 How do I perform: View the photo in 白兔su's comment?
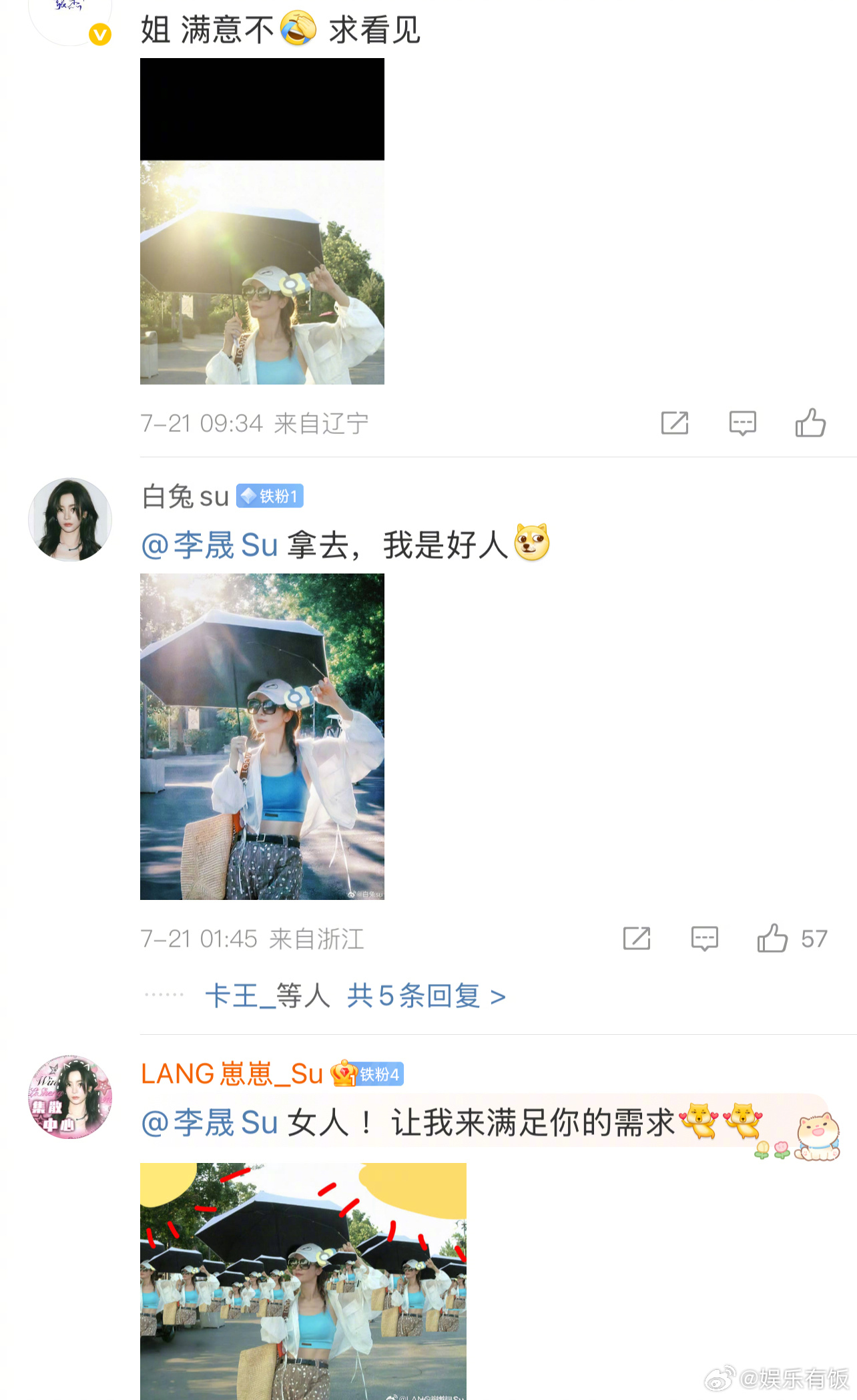(262, 736)
